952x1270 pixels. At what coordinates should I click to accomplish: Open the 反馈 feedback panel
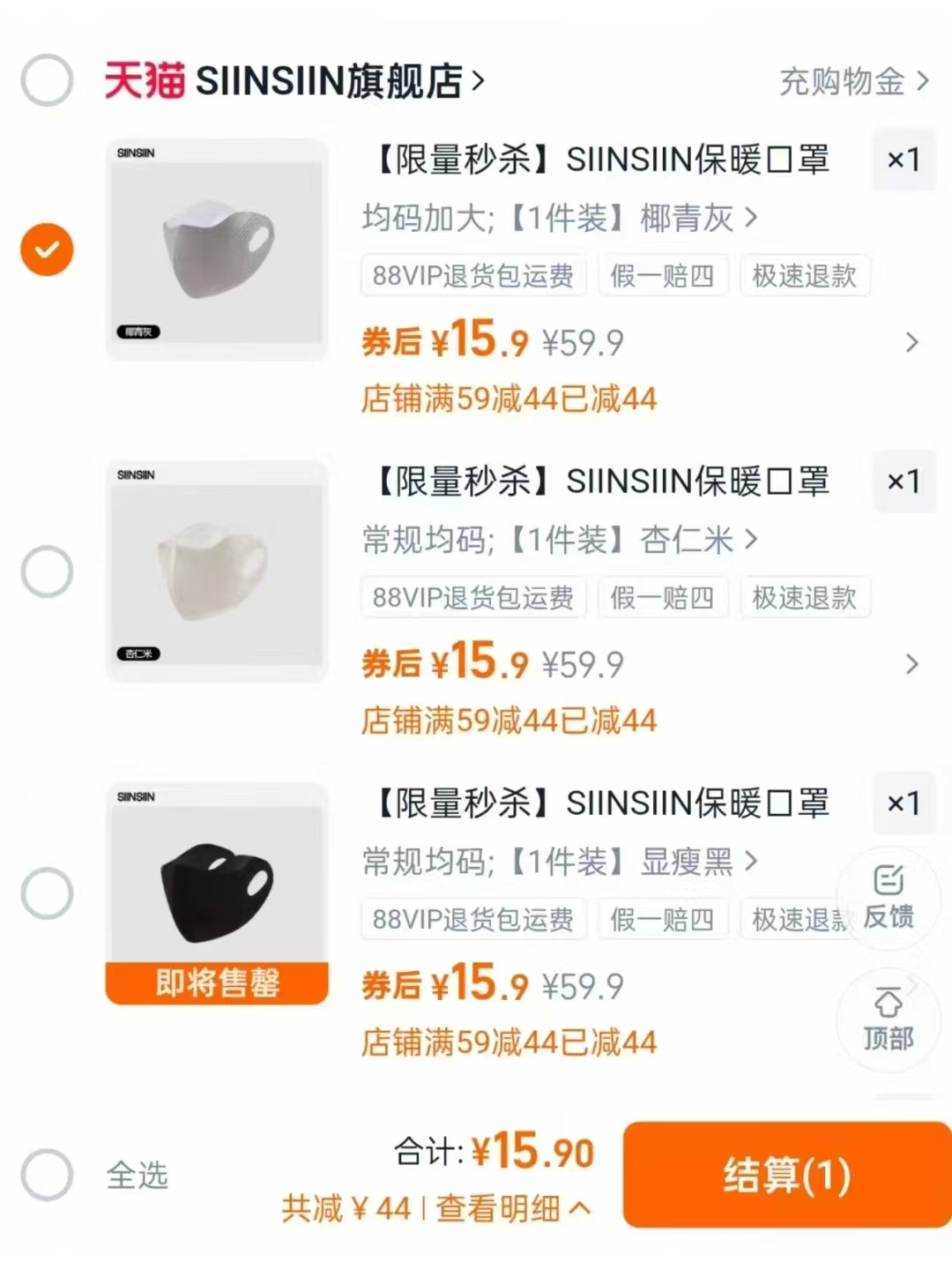coord(890,895)
